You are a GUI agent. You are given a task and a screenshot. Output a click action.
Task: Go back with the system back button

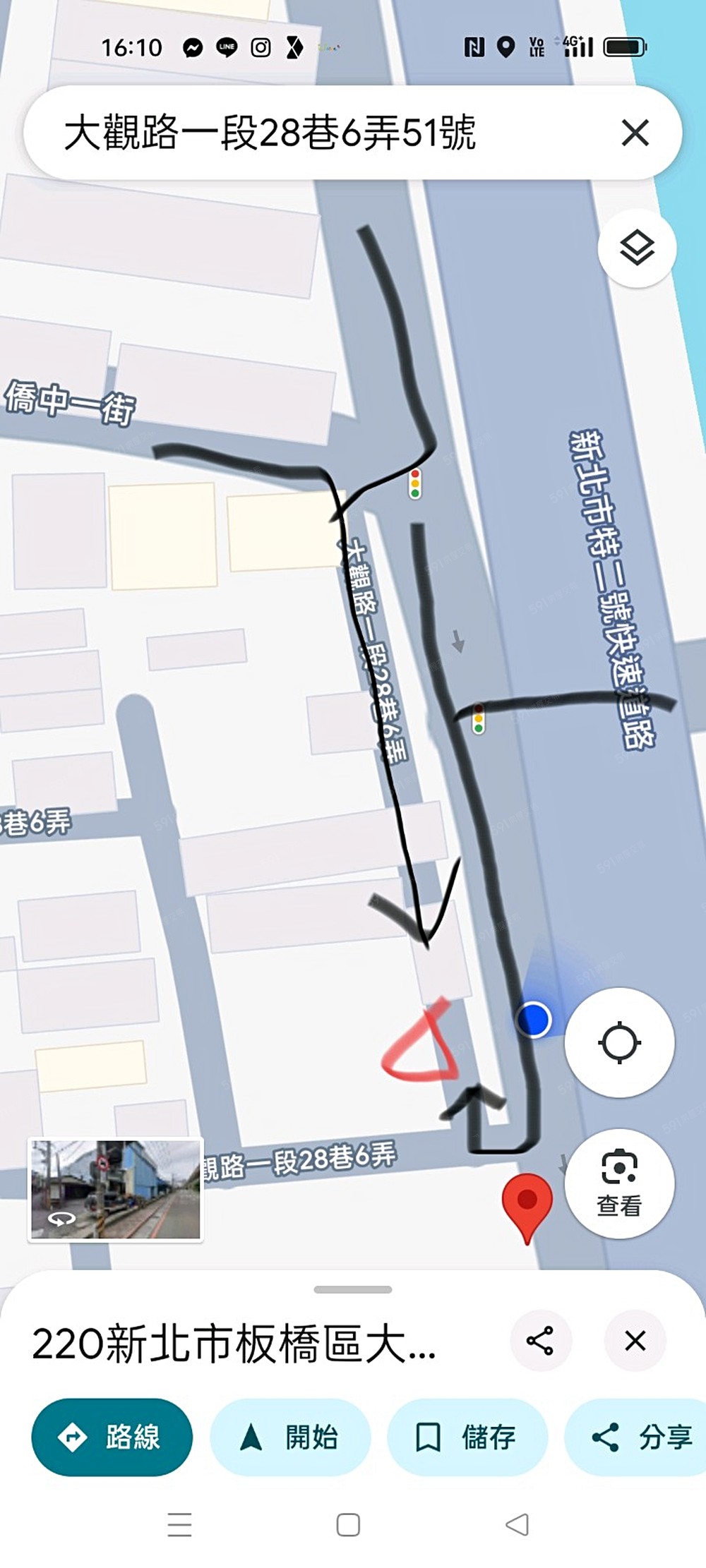517,1525
